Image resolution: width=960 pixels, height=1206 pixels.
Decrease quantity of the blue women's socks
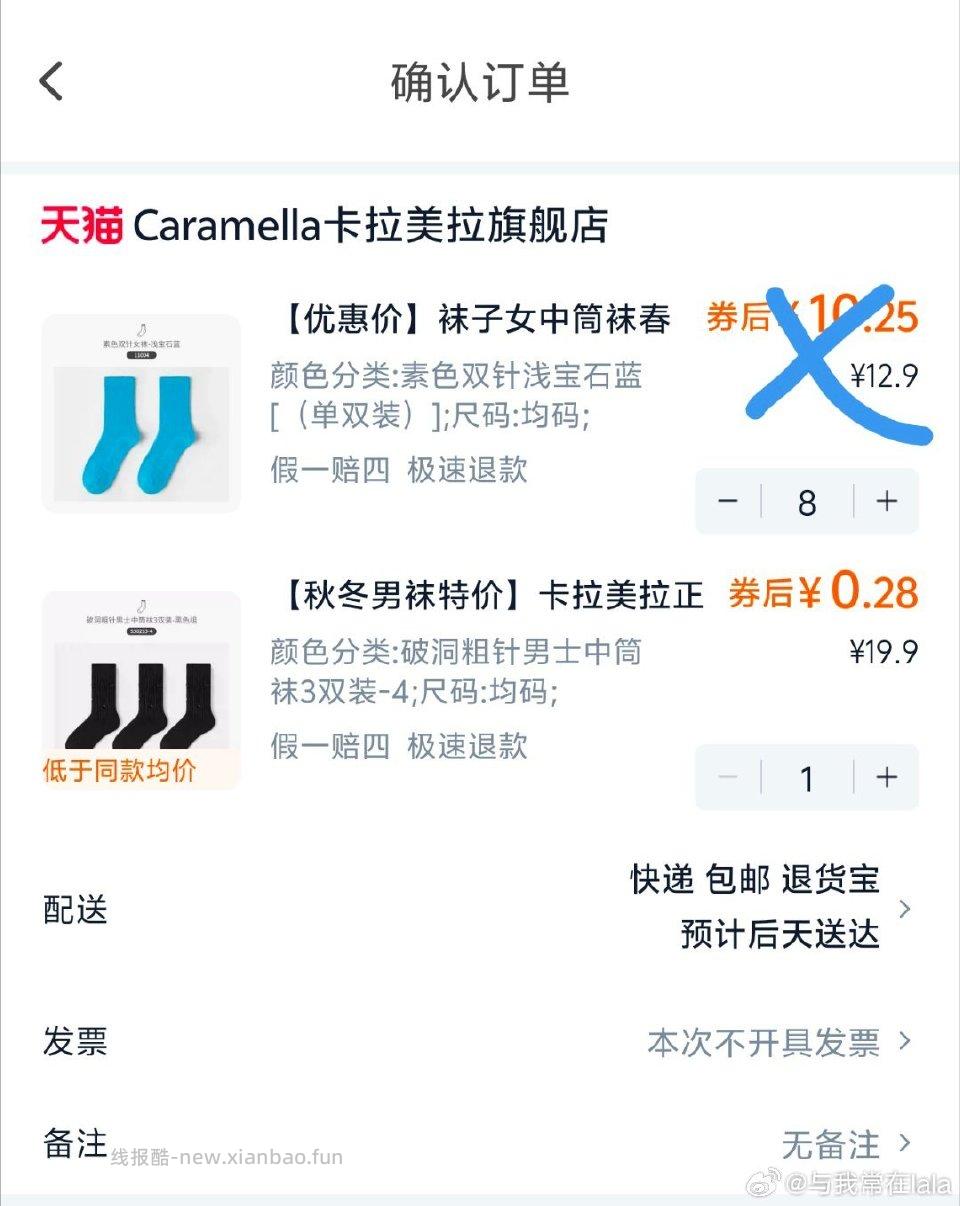tap(728, 501)
